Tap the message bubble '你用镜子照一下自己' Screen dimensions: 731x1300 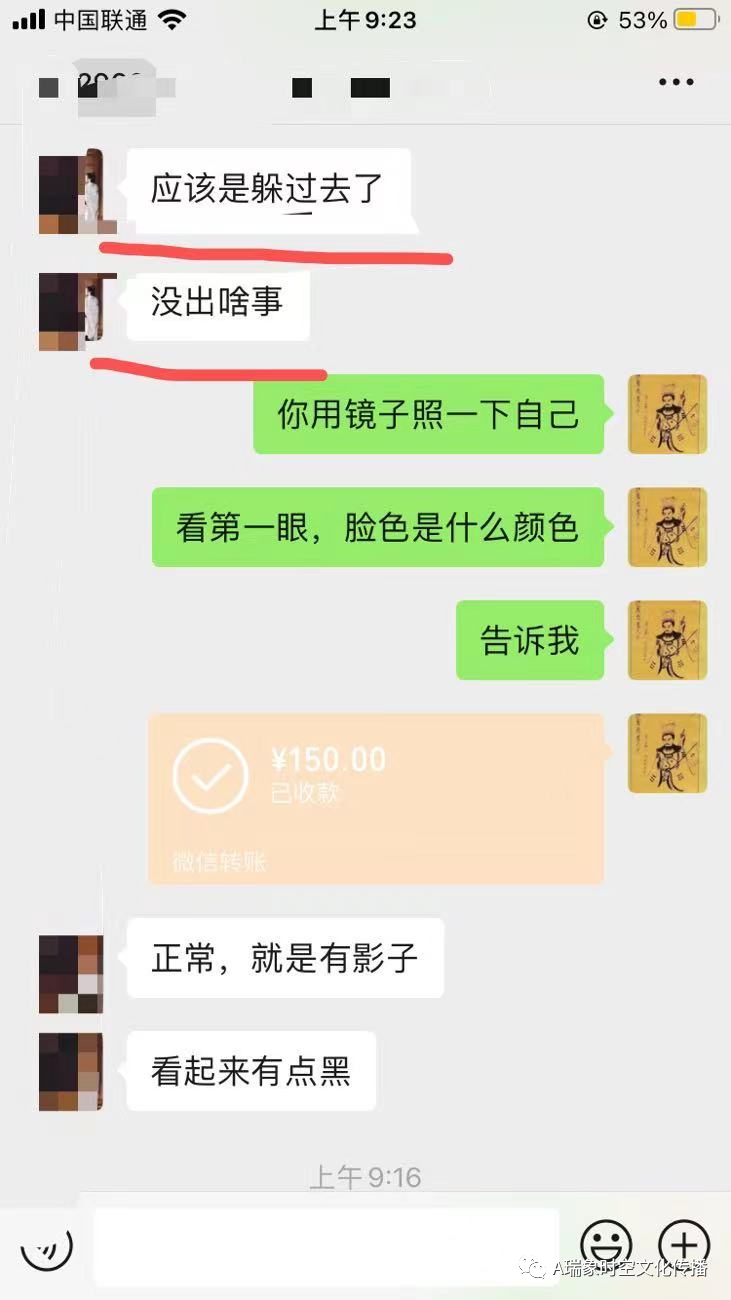[x=428, y=414]
